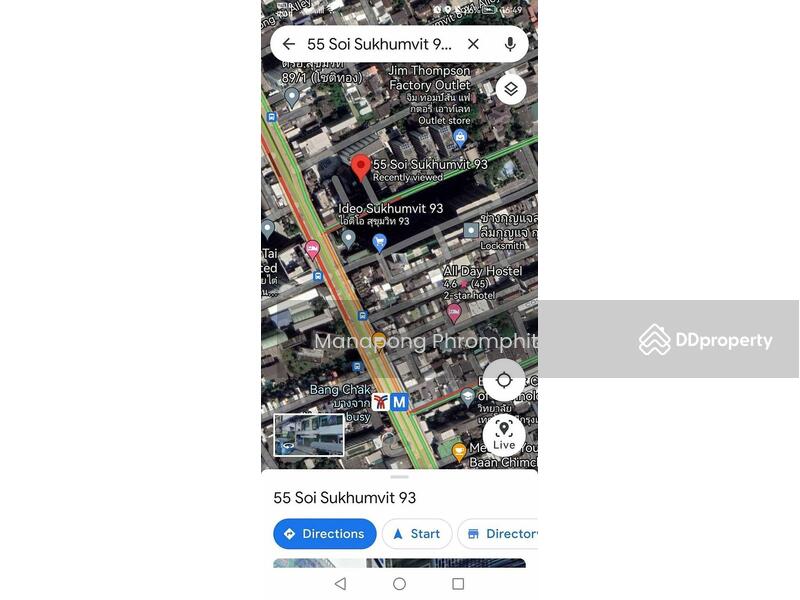Clear the search text
This screenshot has width=800, height=600.
tap(473, 44)
